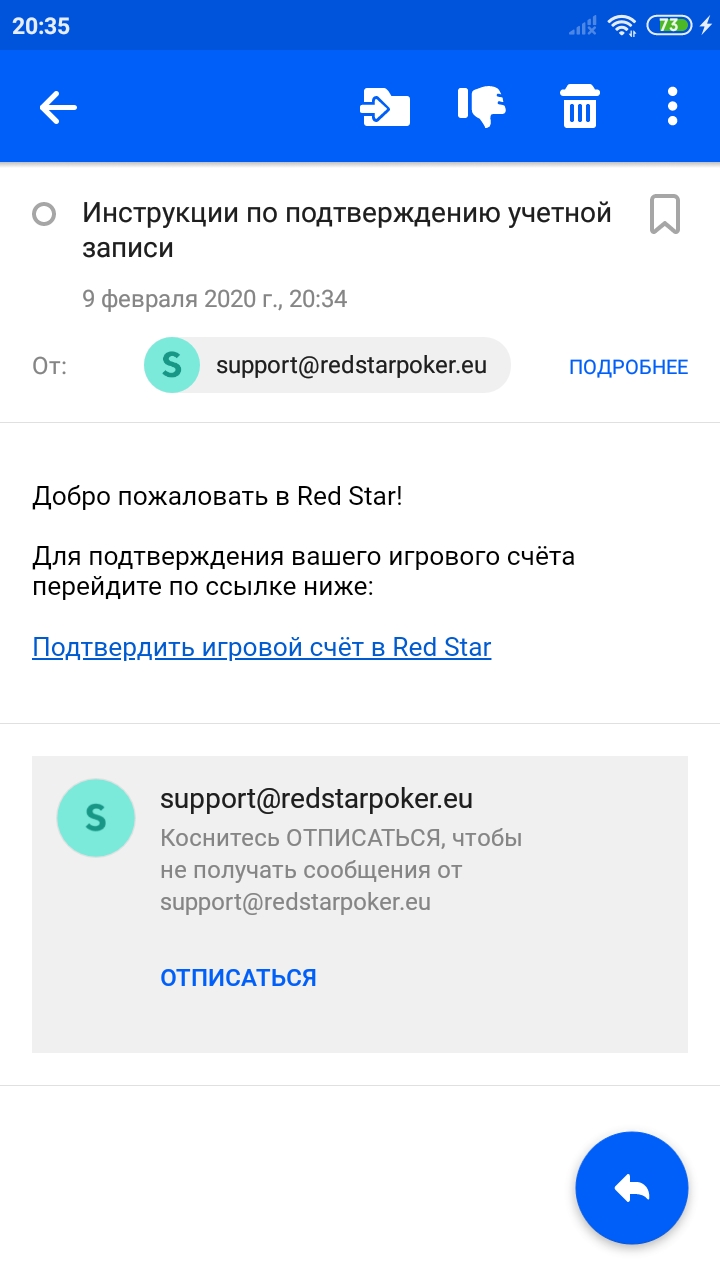The height and width of the screenshot is (1280, 720).
Task: Open the overflow menu
Action: click(672, 107)
